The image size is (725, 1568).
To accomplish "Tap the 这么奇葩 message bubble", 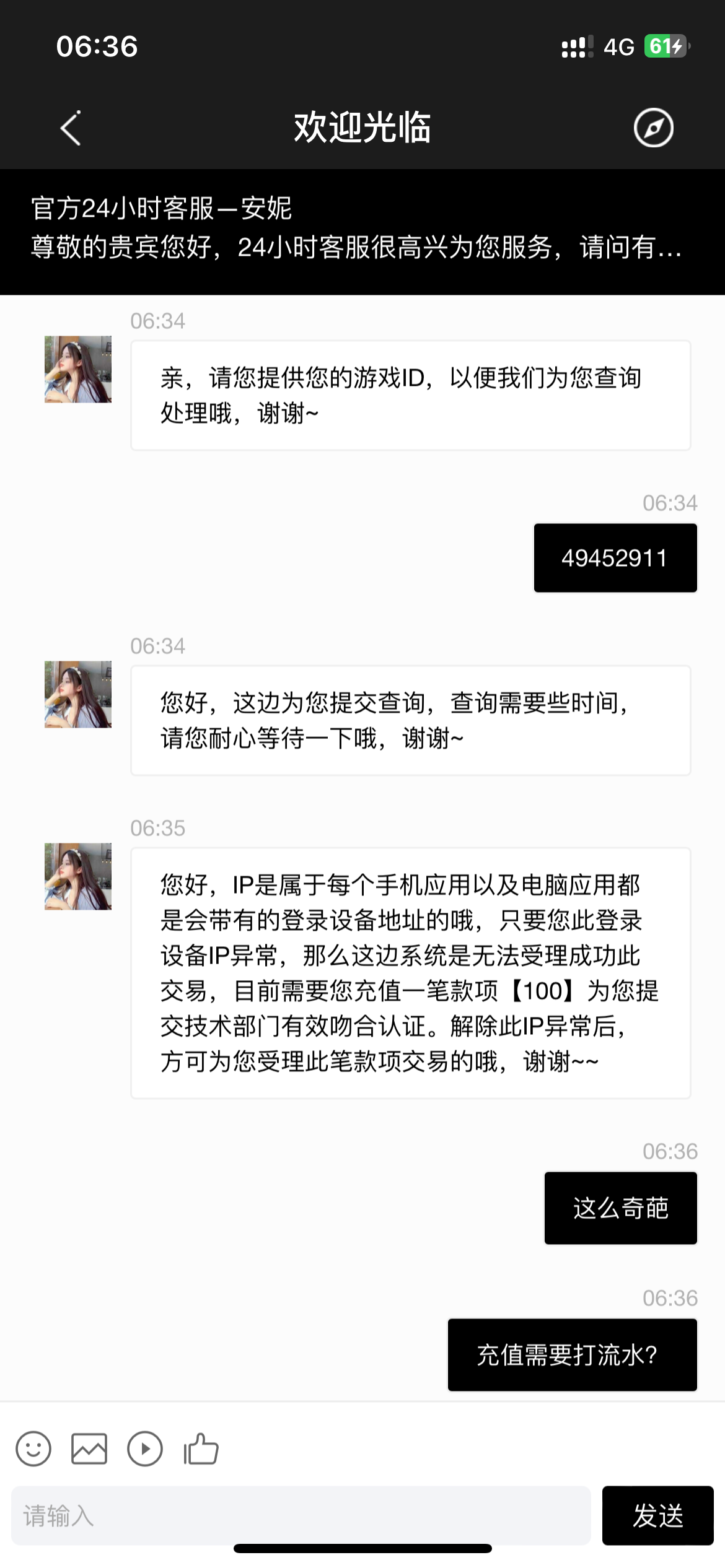I will click(620, 1209).
